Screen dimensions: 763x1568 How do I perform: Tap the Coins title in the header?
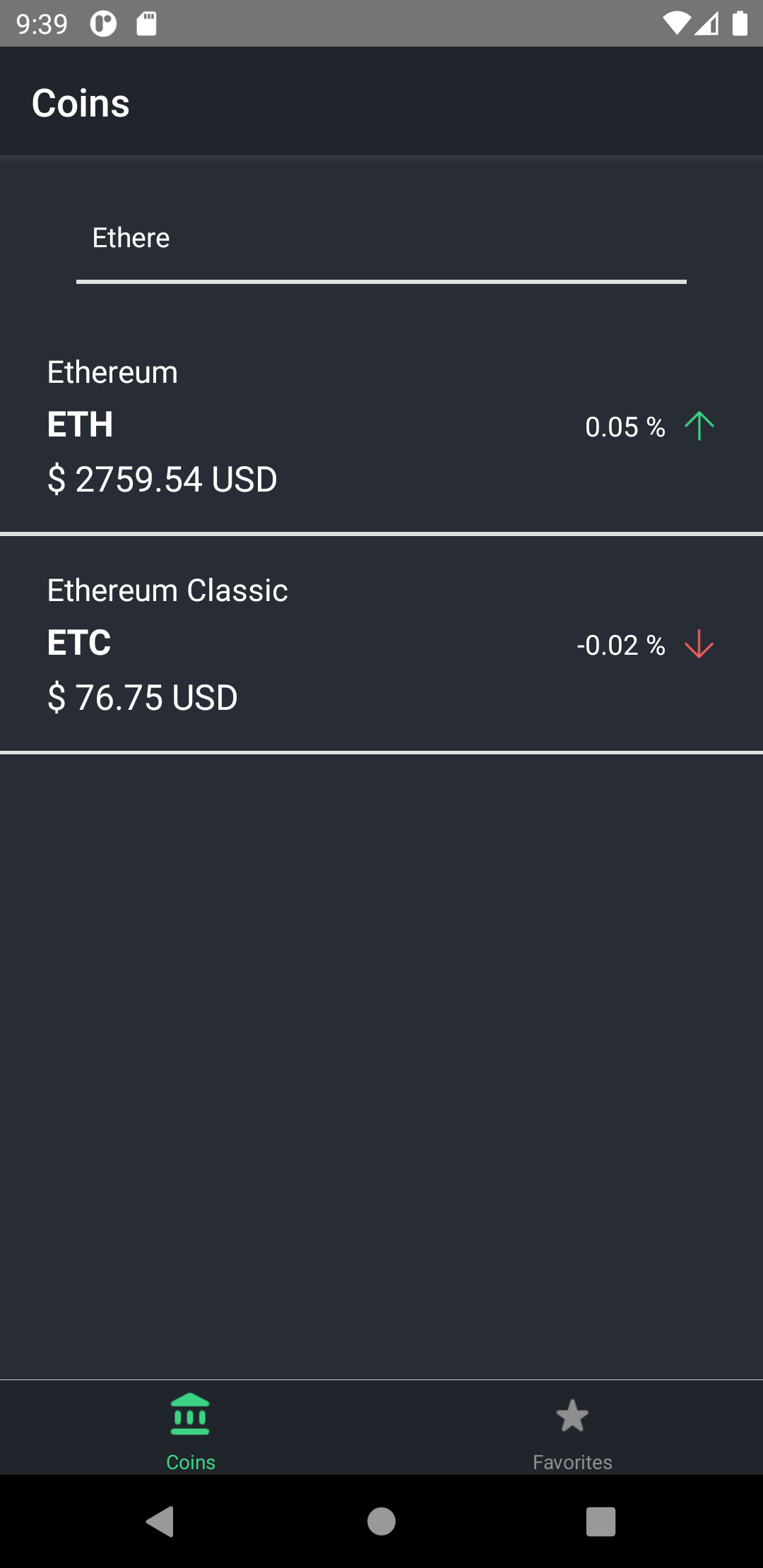pyautogui.click(x=82, y=102)
